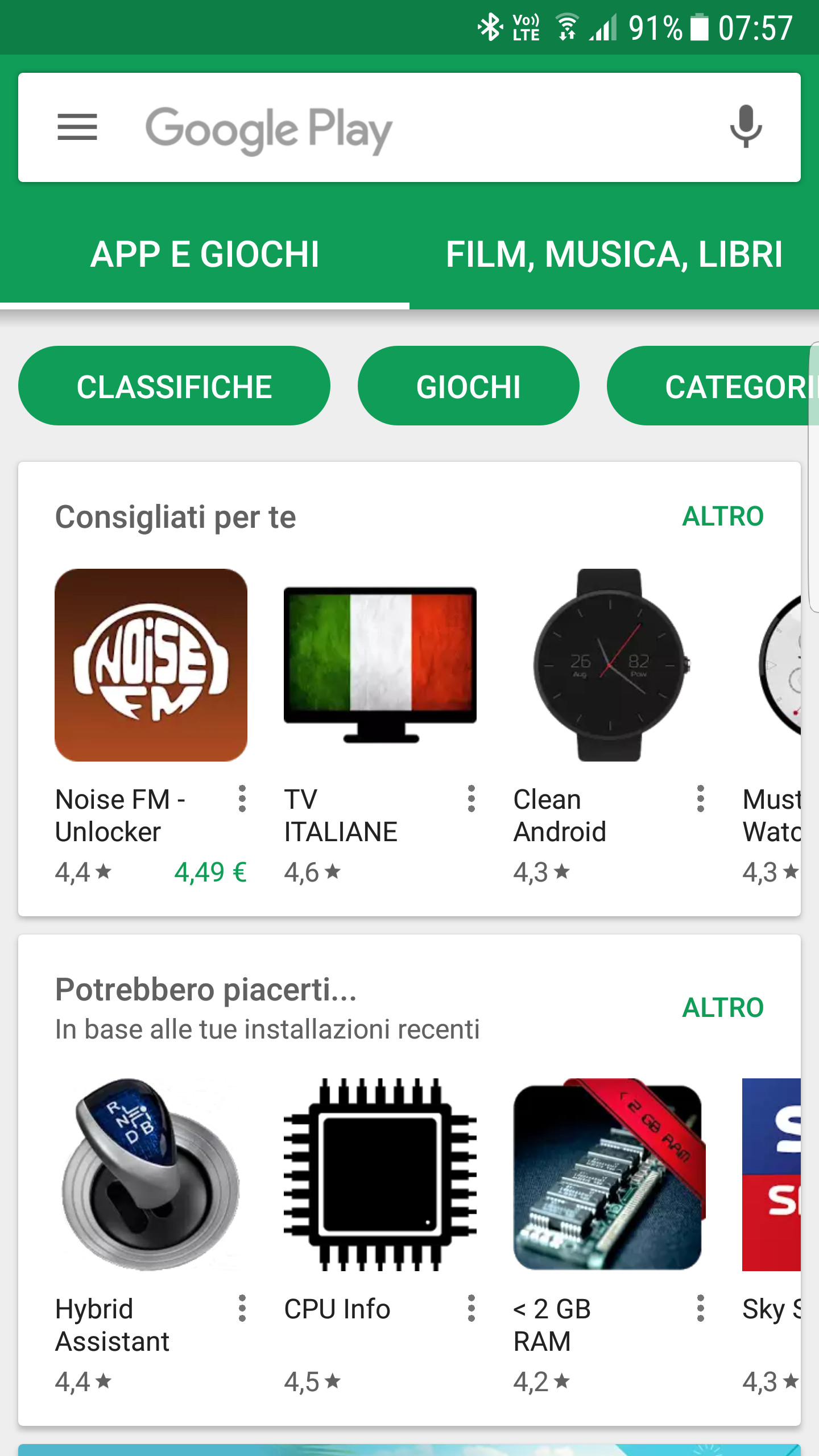Open options menu for Hybrid Assistant

[x=242, y=1308]
